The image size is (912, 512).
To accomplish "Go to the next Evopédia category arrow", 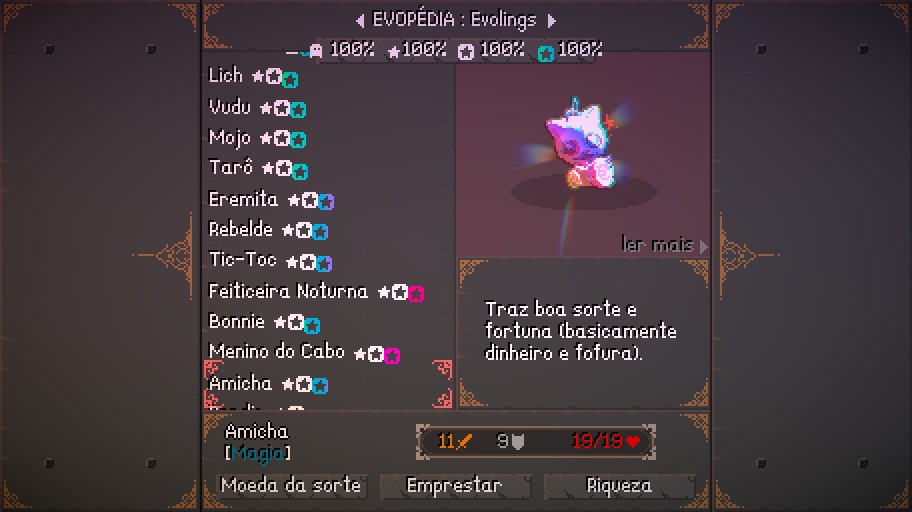I will [x=551, y=20].
